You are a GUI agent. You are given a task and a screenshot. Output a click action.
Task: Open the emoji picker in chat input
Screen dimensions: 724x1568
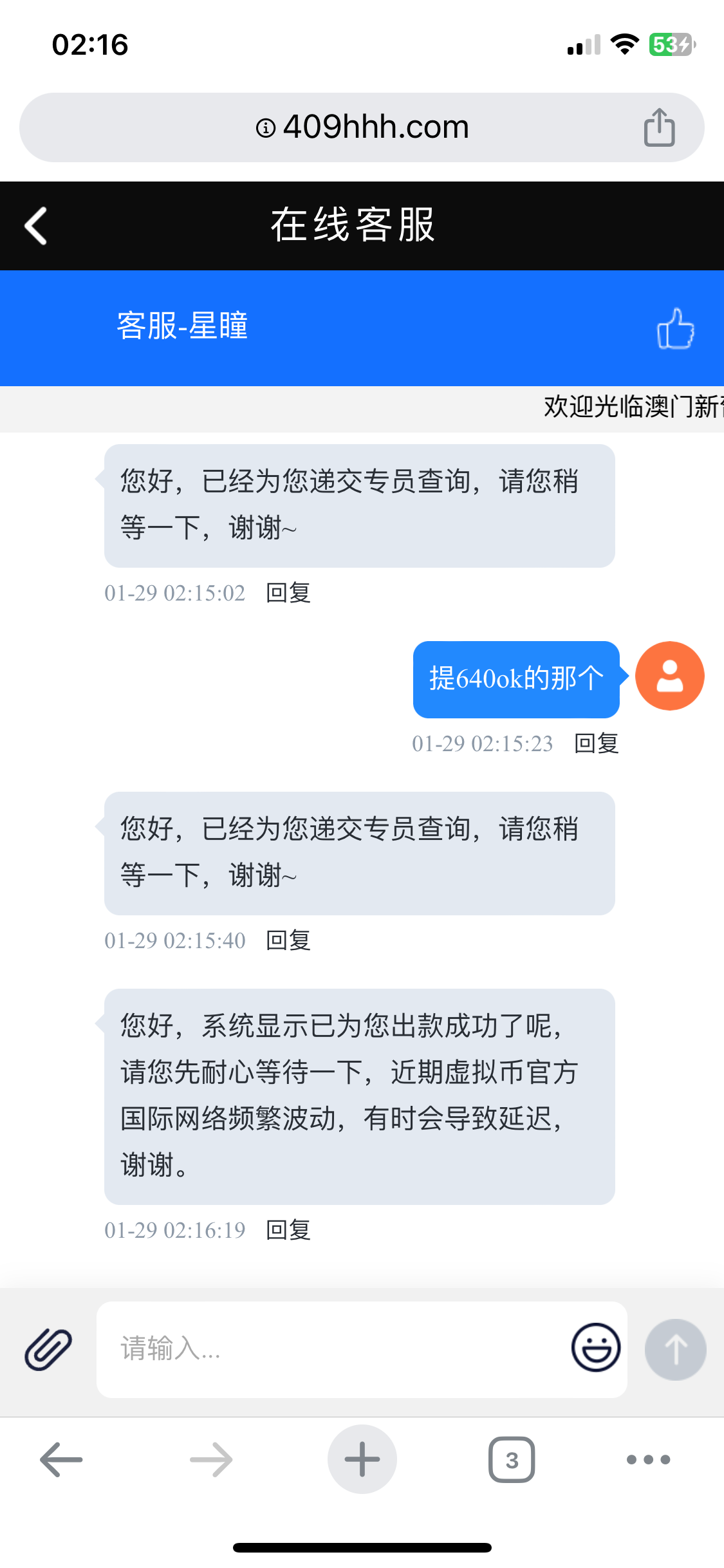tap(594, 1349)
